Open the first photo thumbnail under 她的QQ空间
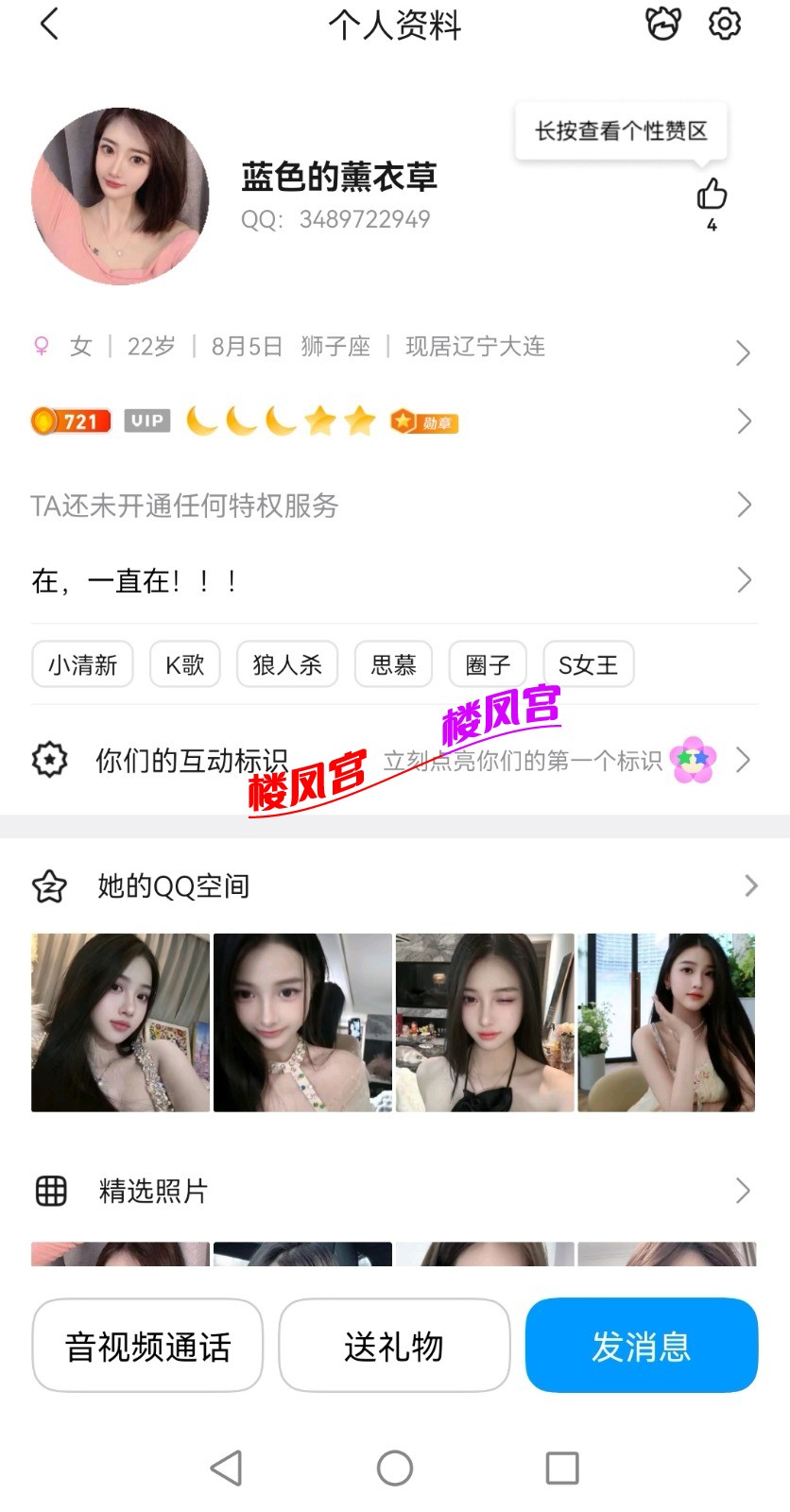Image resolution: width=790 pixels, height=1512 pixels. tap(119, 1022)
